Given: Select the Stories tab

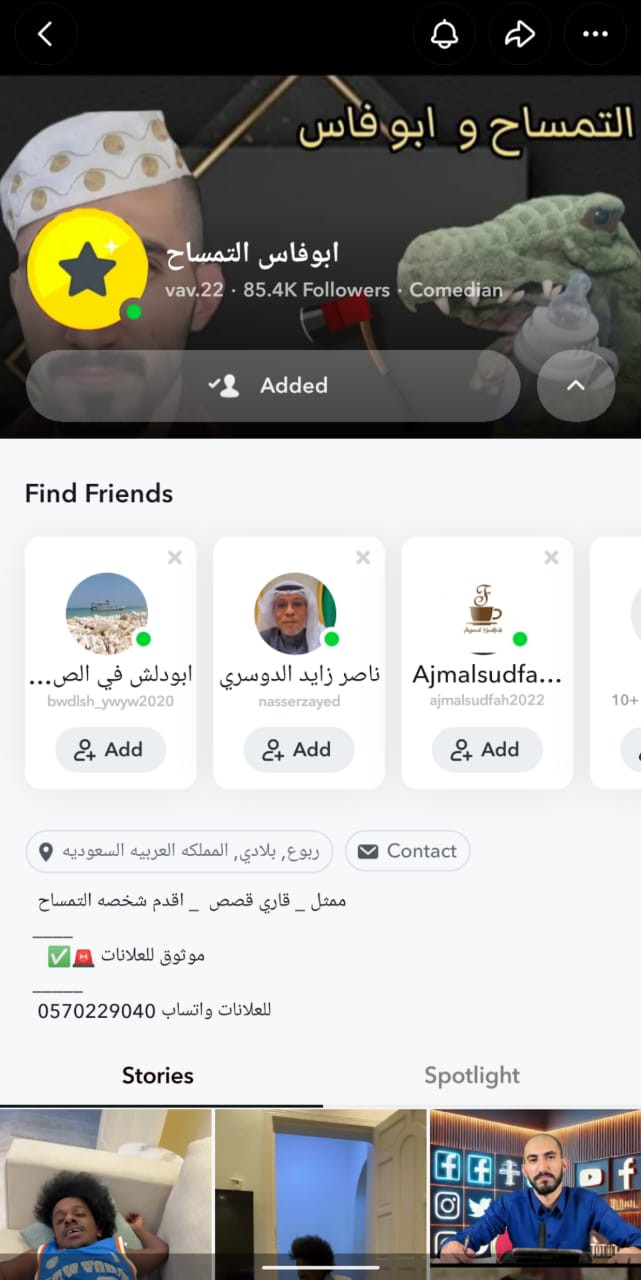Looking at the screenshot, I should [158, 1076].
